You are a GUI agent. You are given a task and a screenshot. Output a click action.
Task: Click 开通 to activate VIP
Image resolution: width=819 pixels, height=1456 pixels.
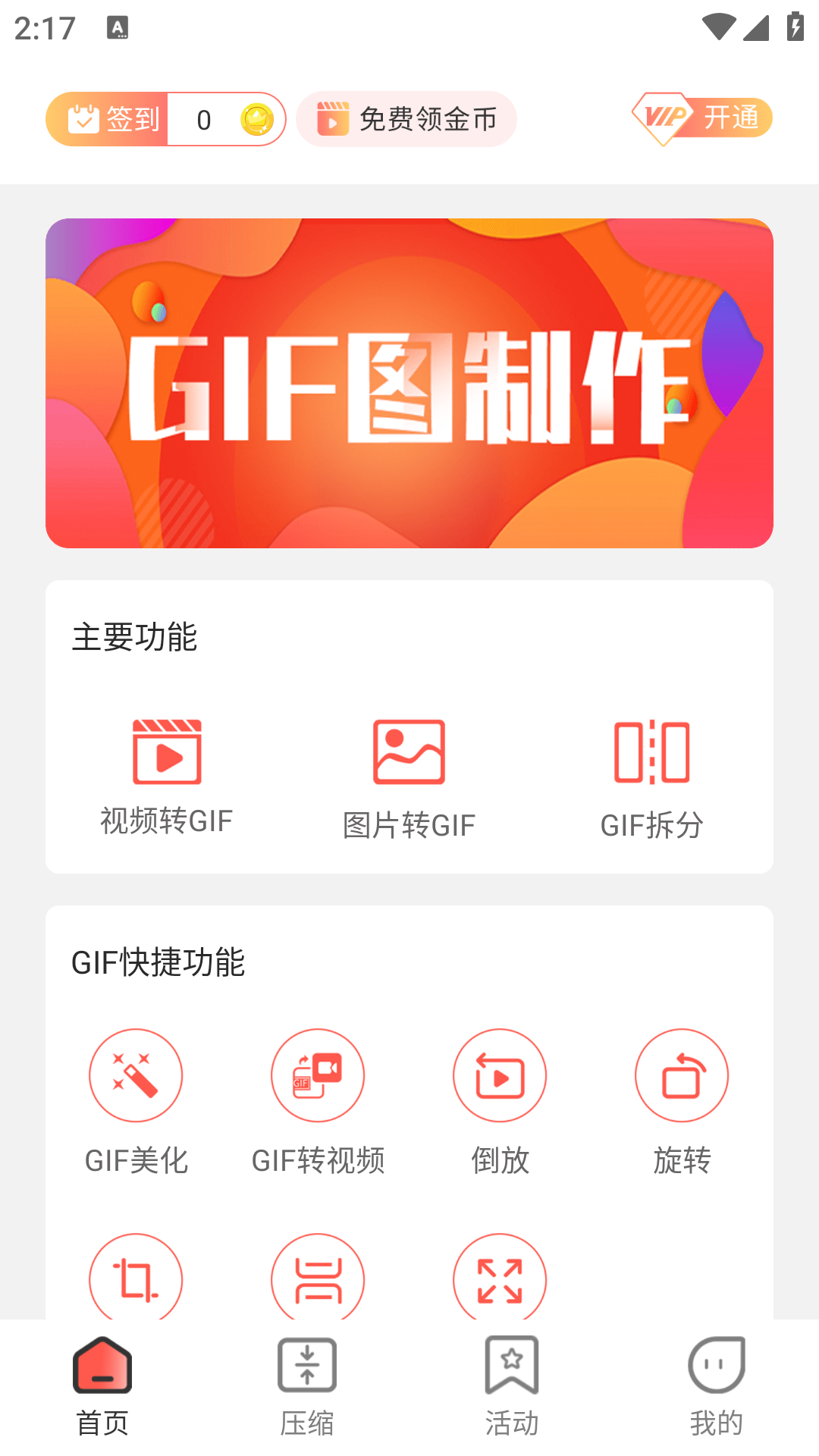(732, 118)
